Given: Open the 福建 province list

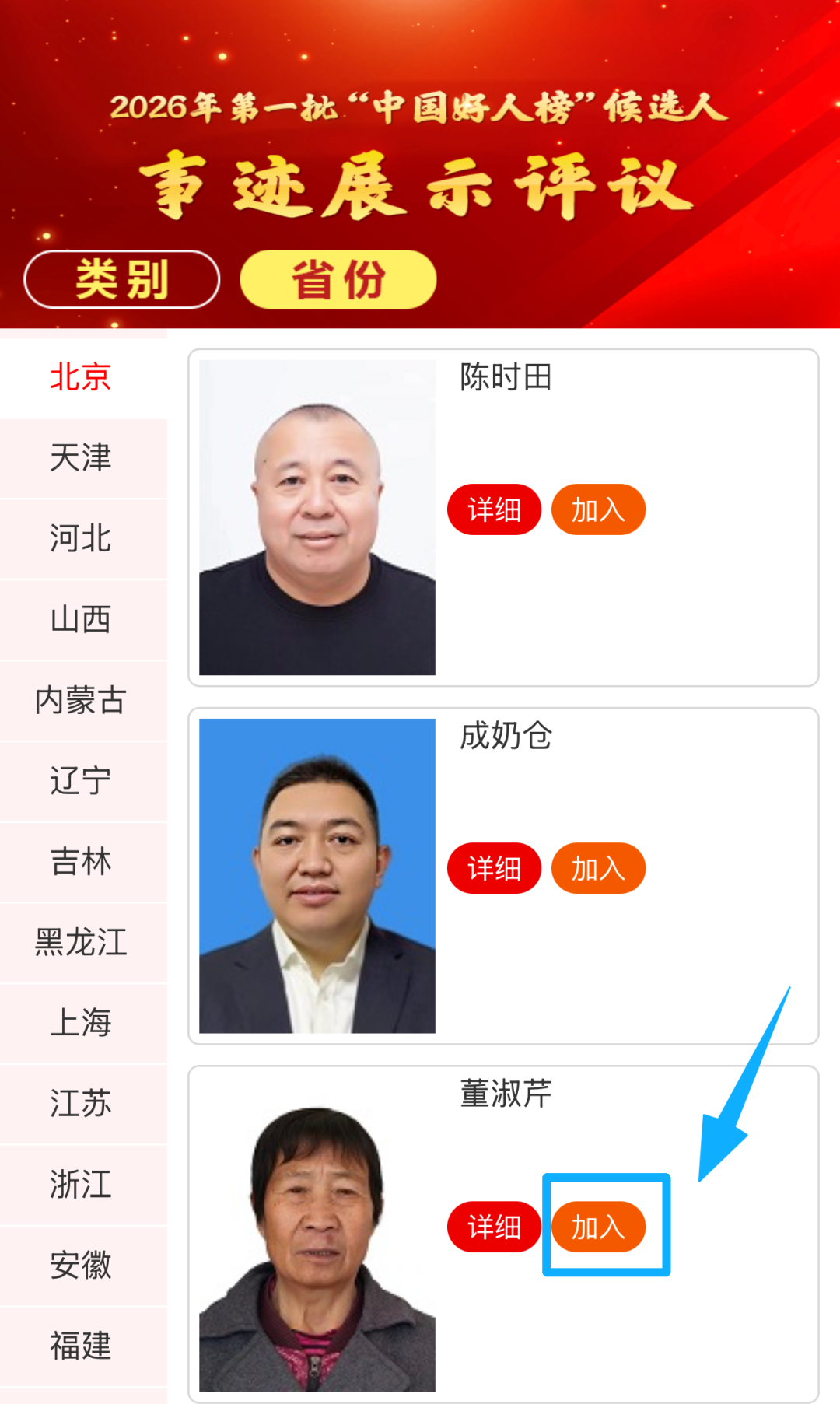Looking at the screenshot, I should click(81, 1346).
